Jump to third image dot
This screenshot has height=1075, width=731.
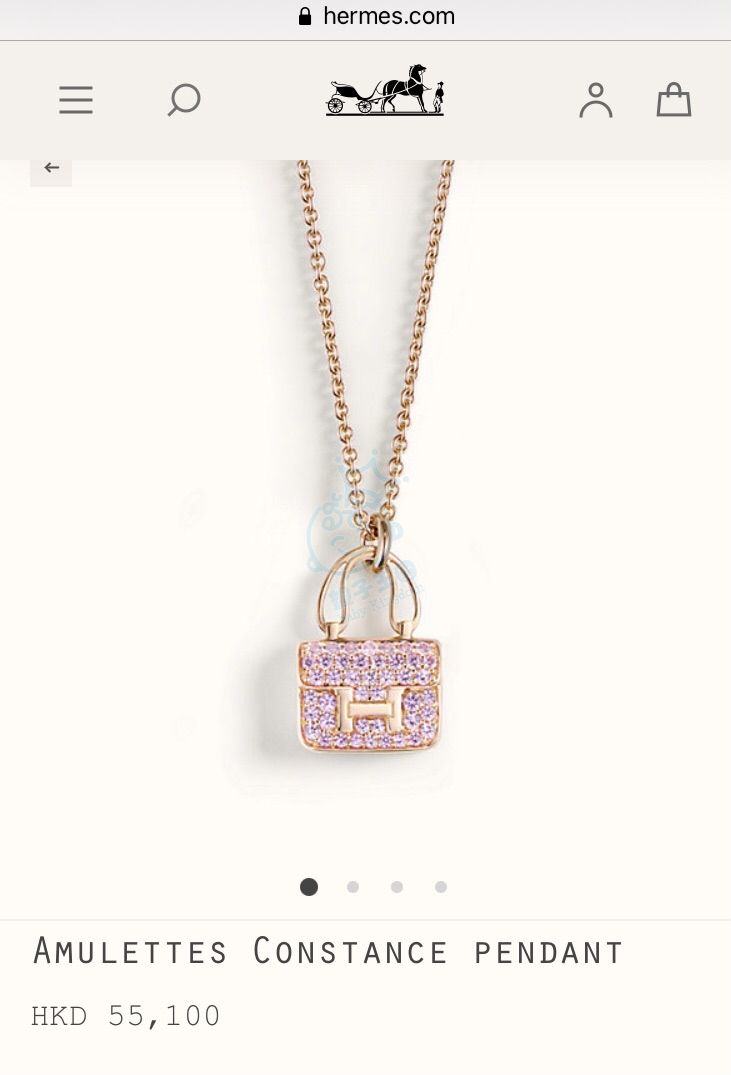pyautogui.click(x=397, y=887)
